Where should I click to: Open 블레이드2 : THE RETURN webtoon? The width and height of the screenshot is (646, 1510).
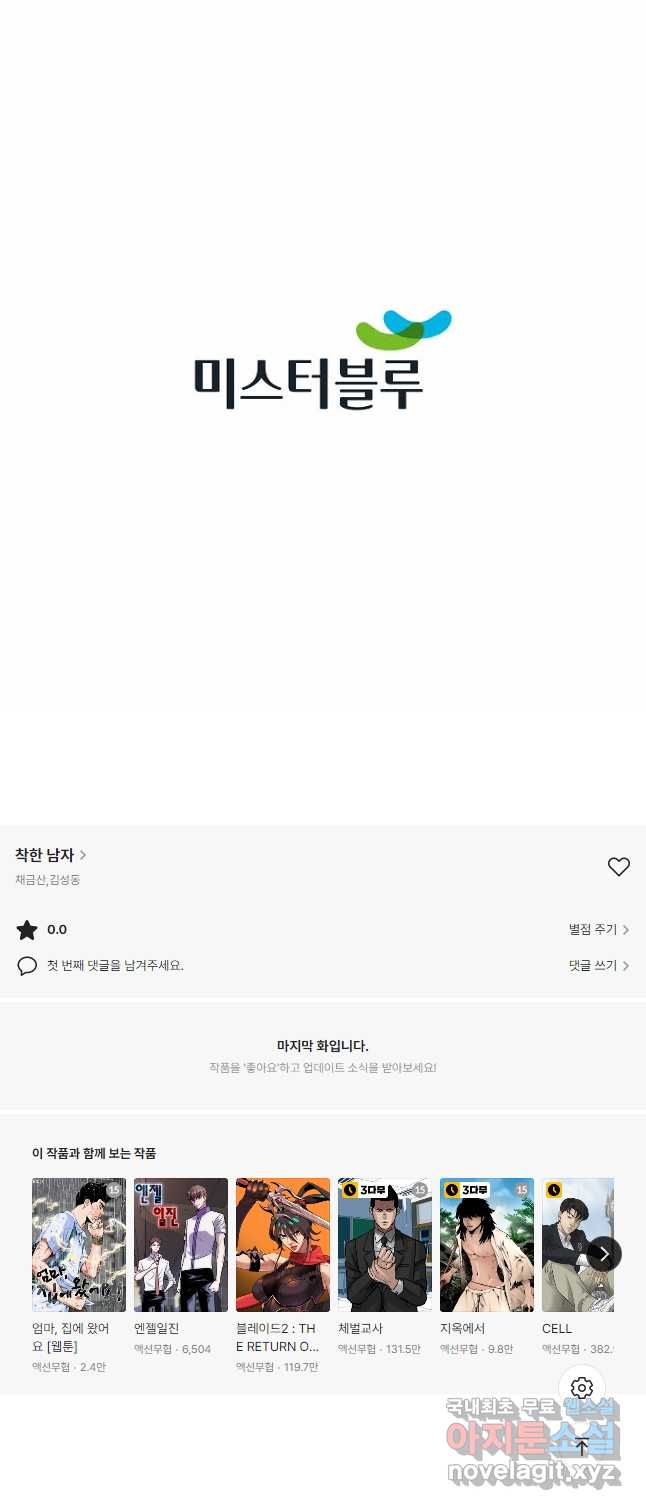click(x=283, y=1245)
